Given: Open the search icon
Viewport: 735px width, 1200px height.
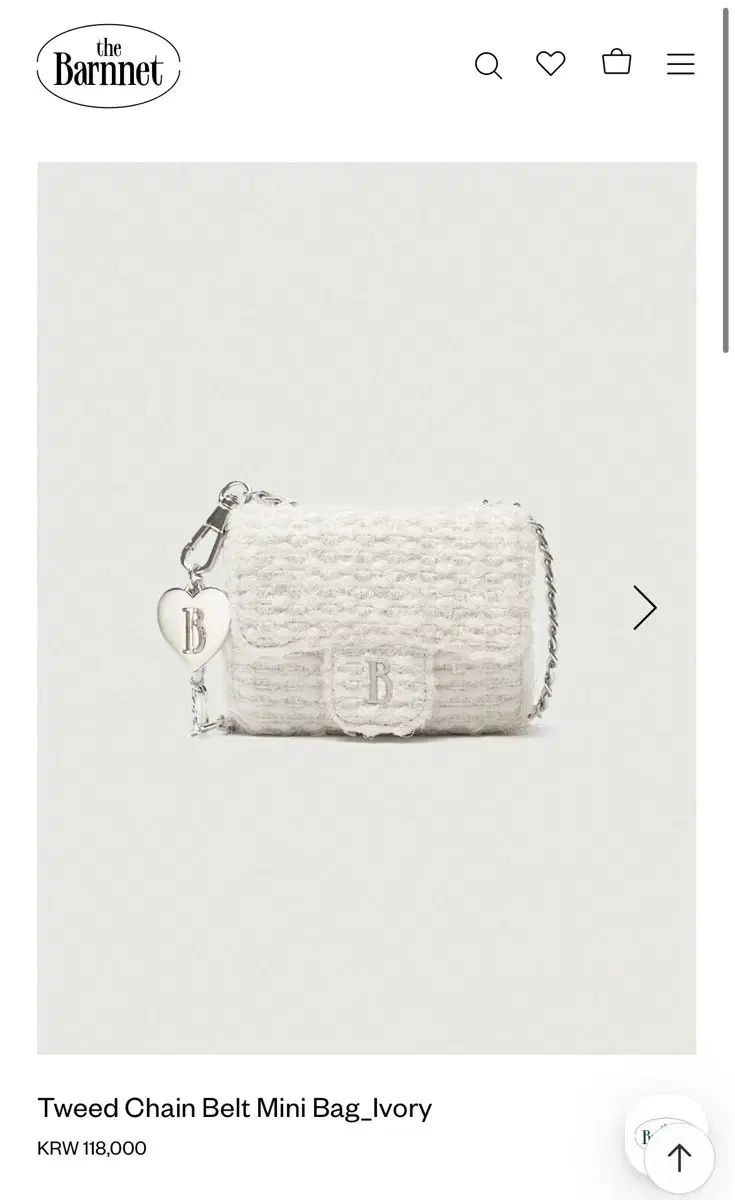Looking at the screenshot, I should coord(488,66).
